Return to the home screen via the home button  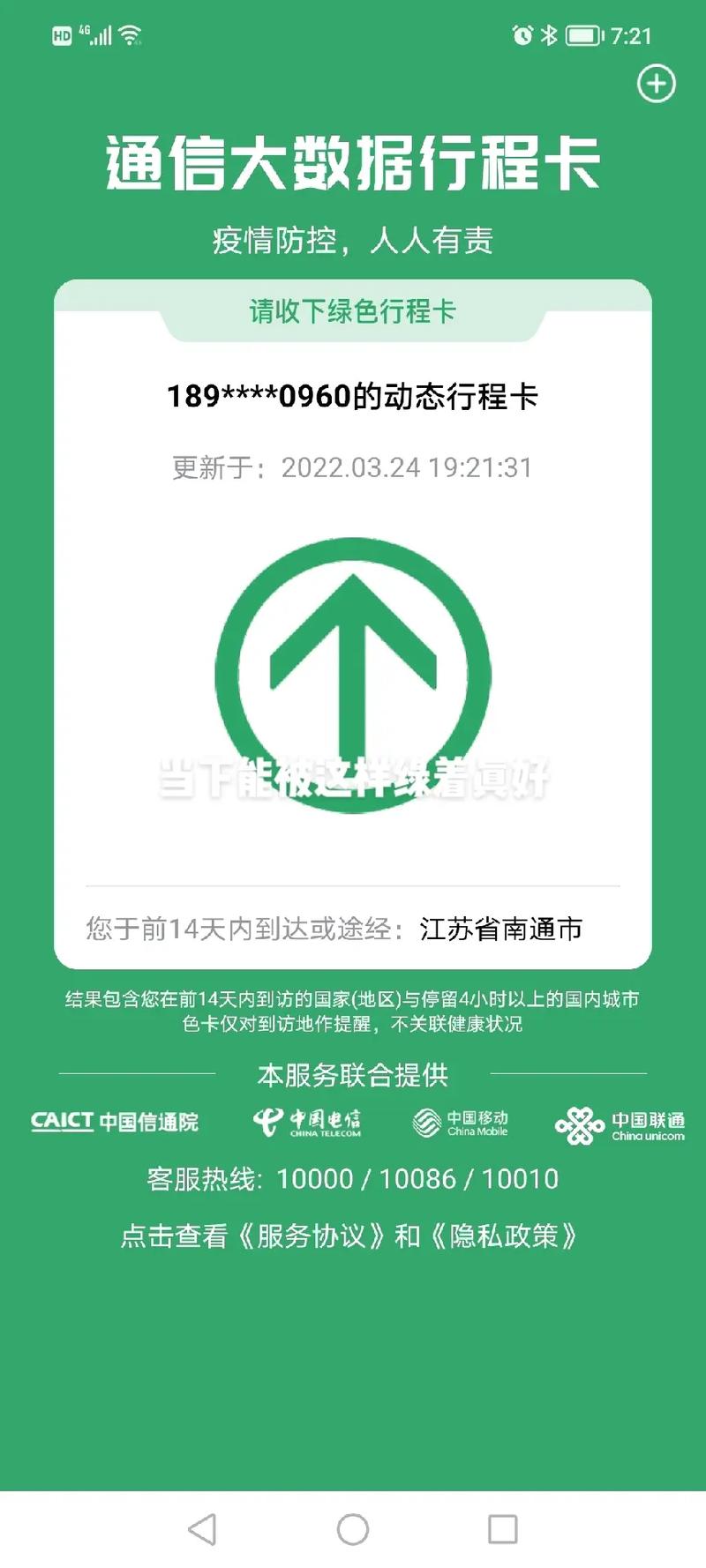point(353,1529)
